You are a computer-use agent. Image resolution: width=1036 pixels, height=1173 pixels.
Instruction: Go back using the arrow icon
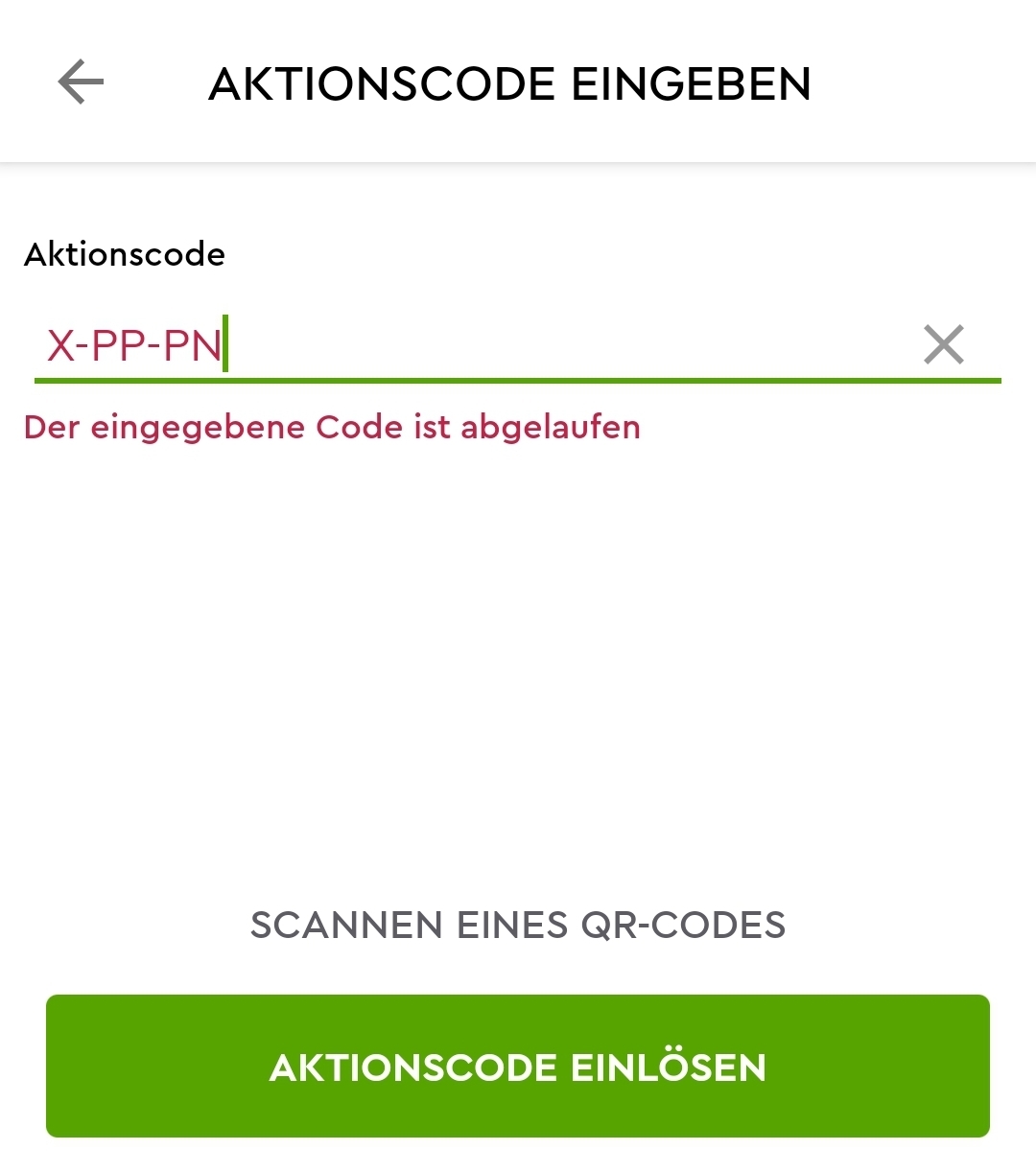(81, 82)
